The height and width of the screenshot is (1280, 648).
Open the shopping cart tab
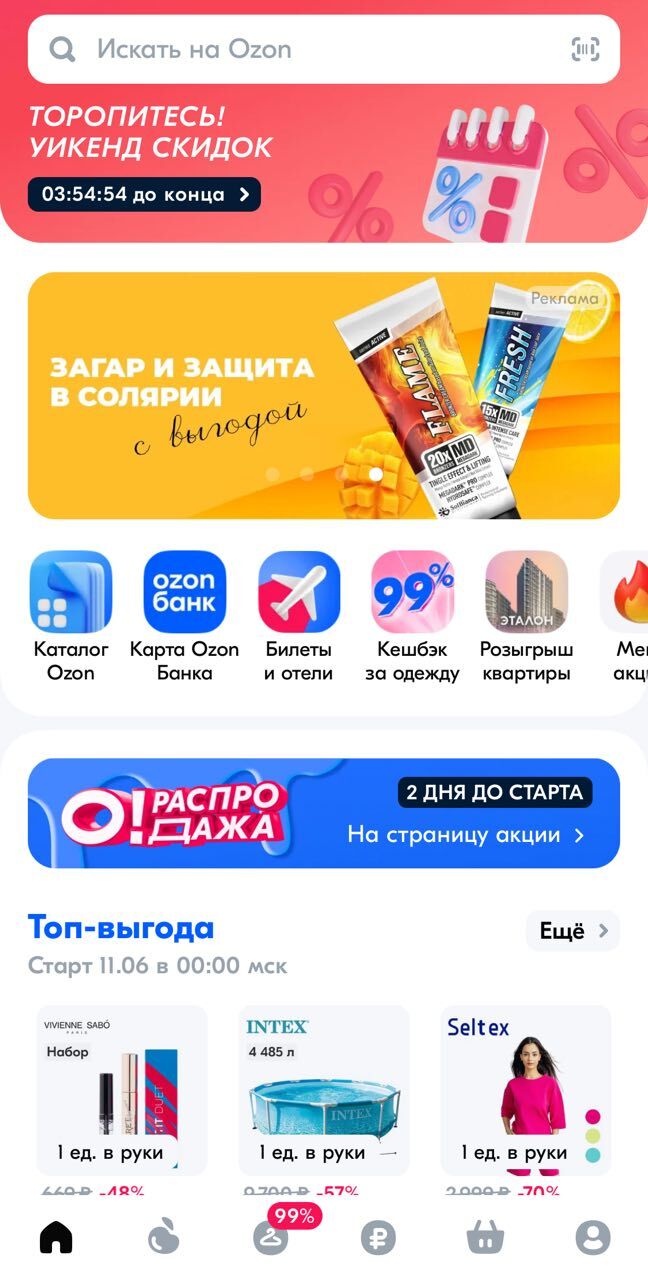485,1238
